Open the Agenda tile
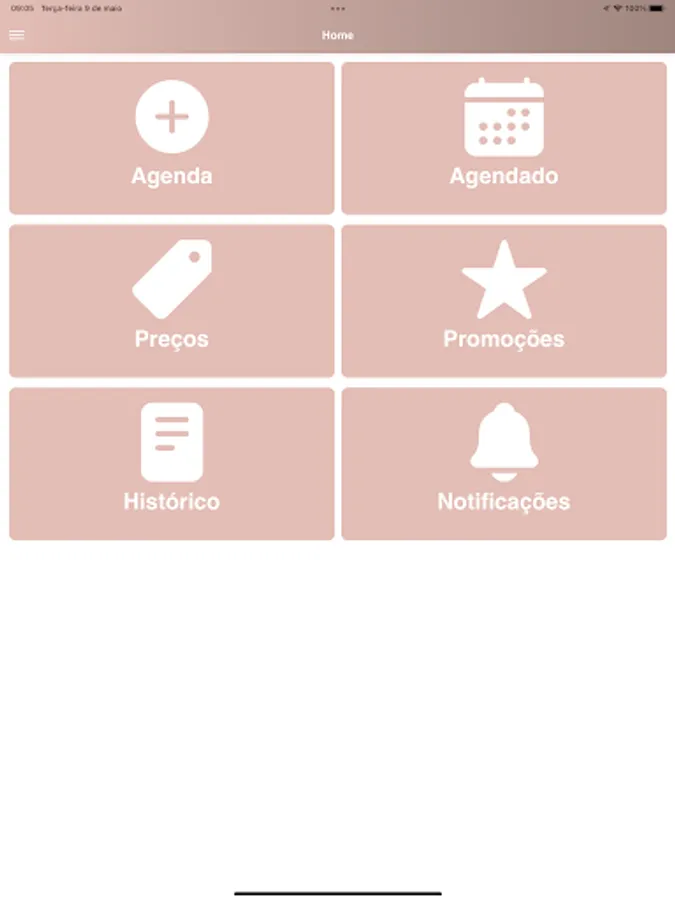675x900 pixels. click(172, 138)
